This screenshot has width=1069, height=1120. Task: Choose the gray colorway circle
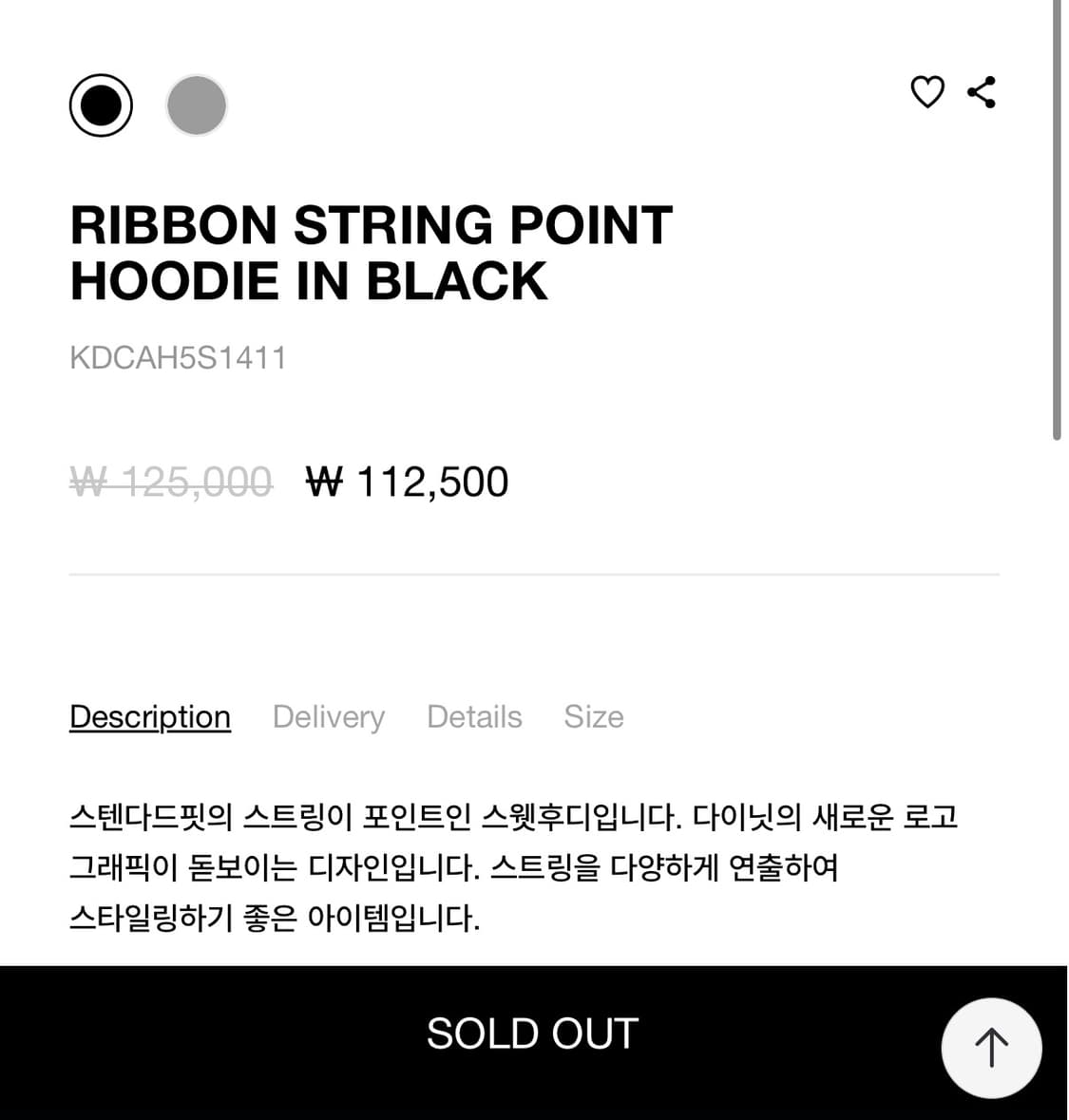click(x=197, y=104)
